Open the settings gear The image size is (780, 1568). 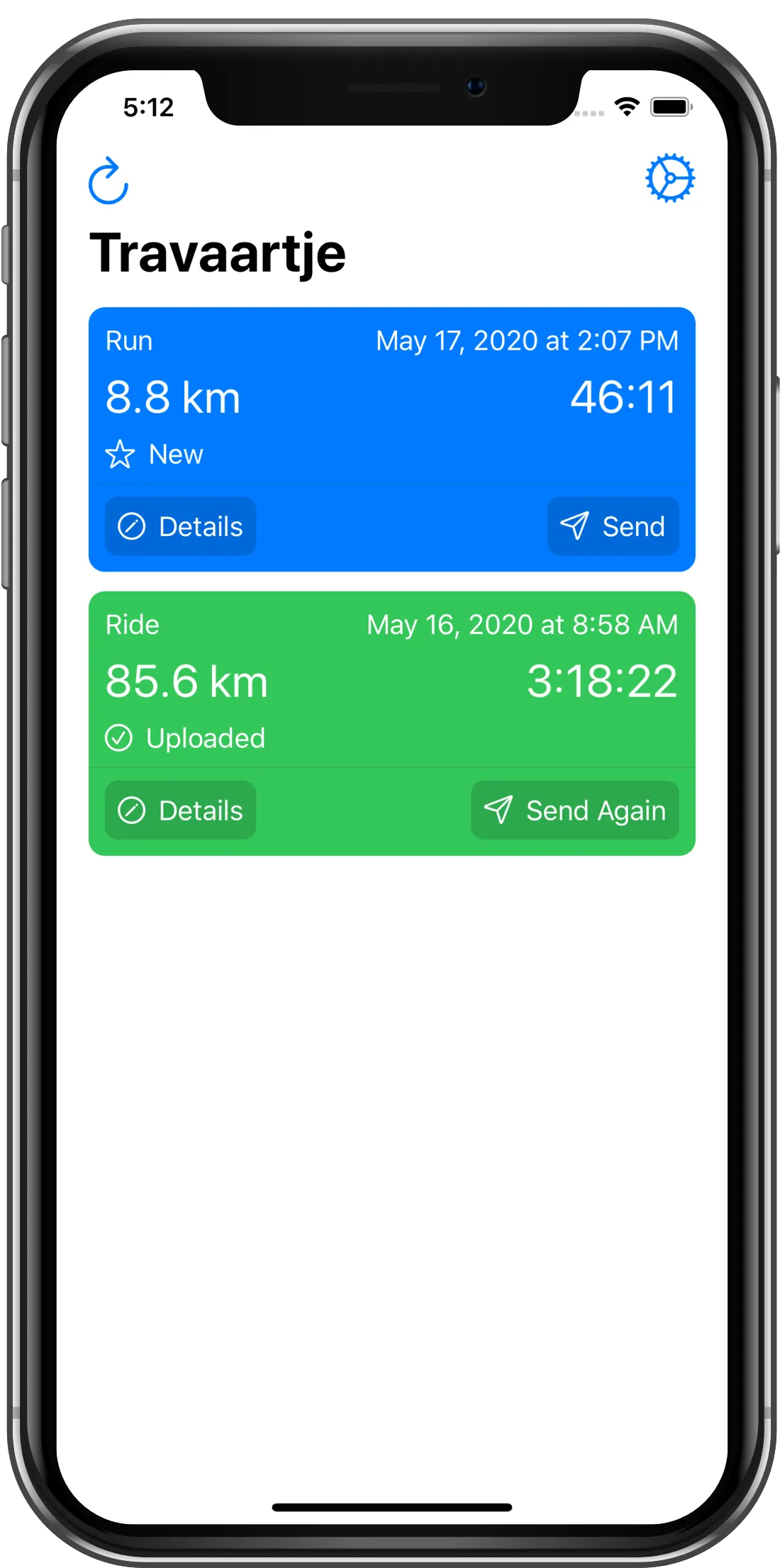coord(669,178)
